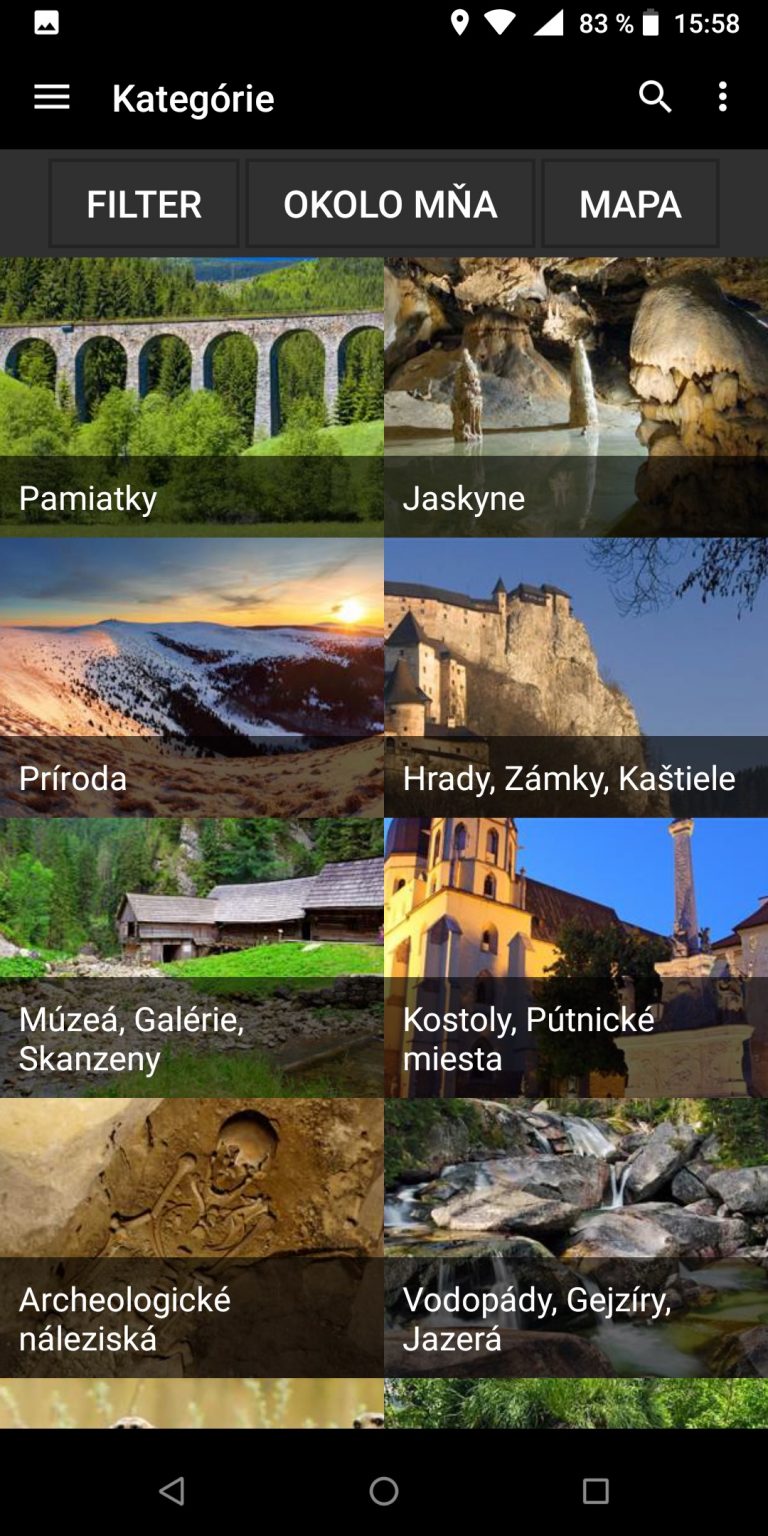Go back with system back button
Screen dimensions: 768x1536
pyautogui.click(x=172, y=1491)
